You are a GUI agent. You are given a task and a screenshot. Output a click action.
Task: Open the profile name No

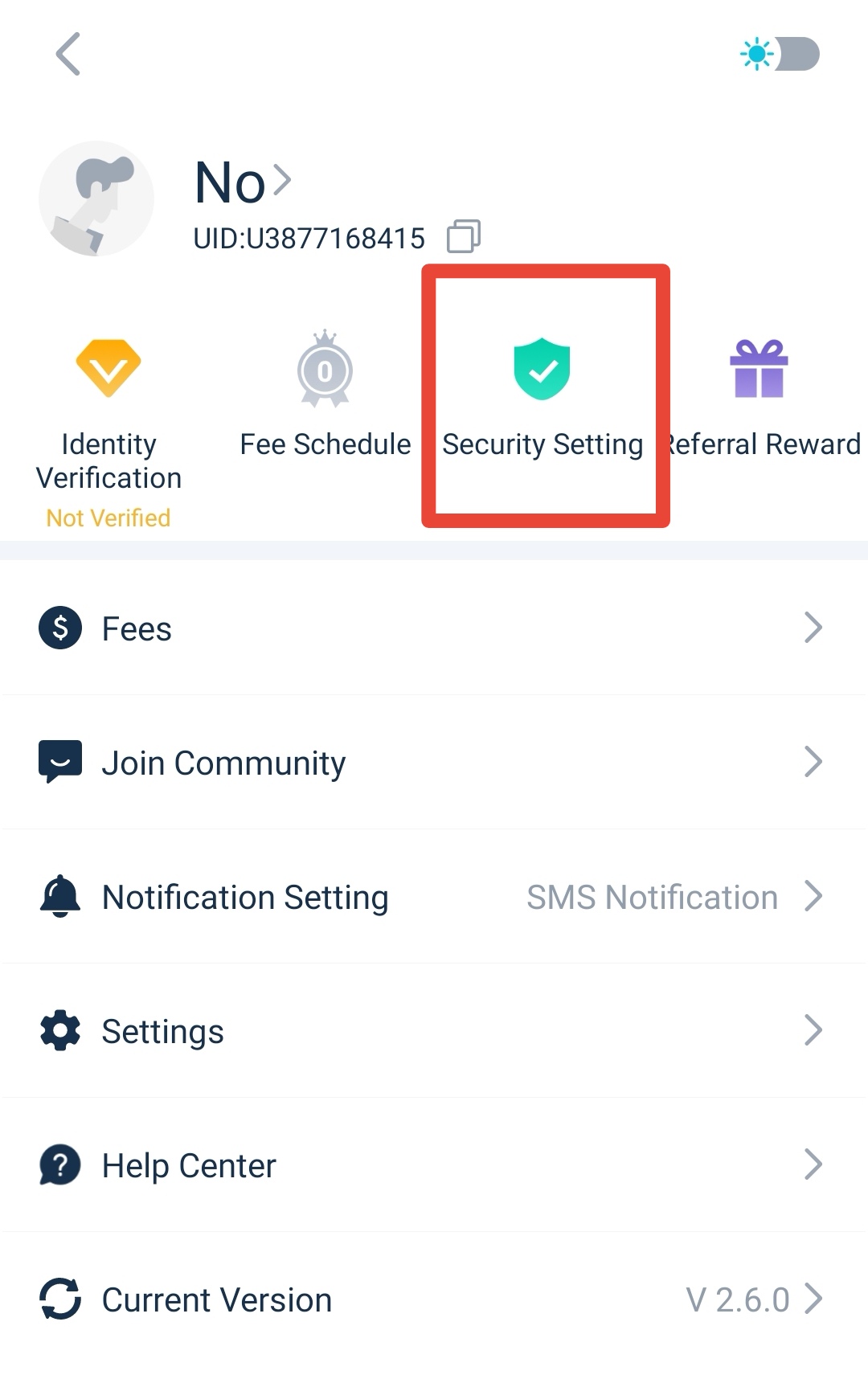coord(241,182)
